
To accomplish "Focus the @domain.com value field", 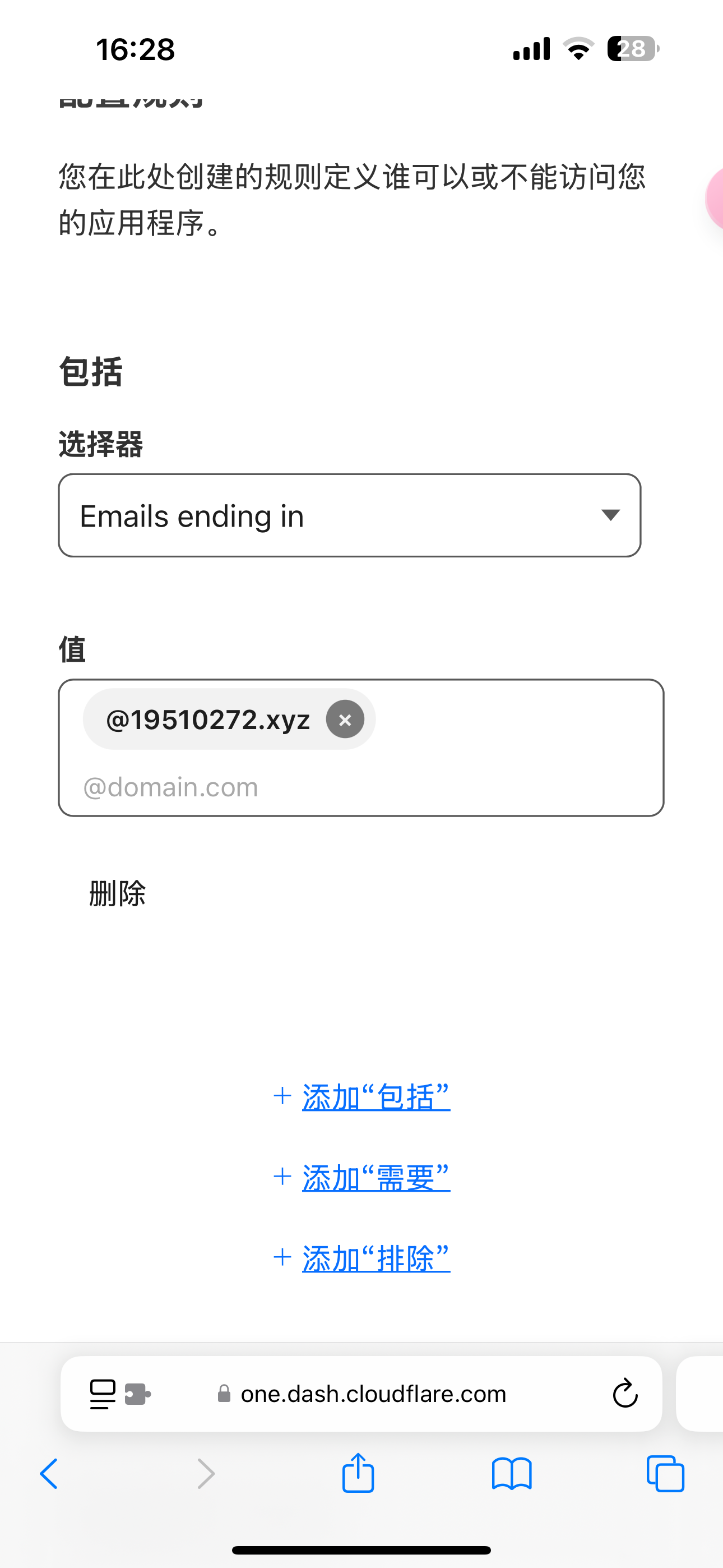I will coord(361,787).
